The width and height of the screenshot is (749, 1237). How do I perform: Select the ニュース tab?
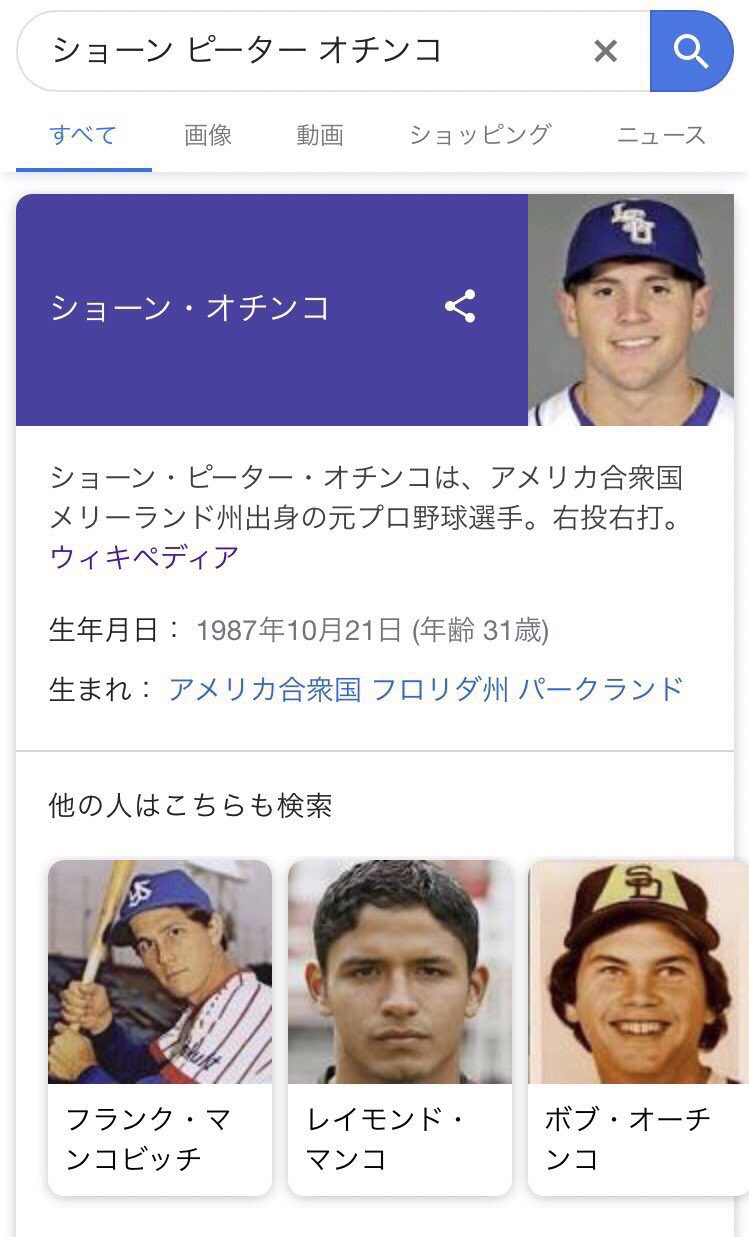point(661,135)
